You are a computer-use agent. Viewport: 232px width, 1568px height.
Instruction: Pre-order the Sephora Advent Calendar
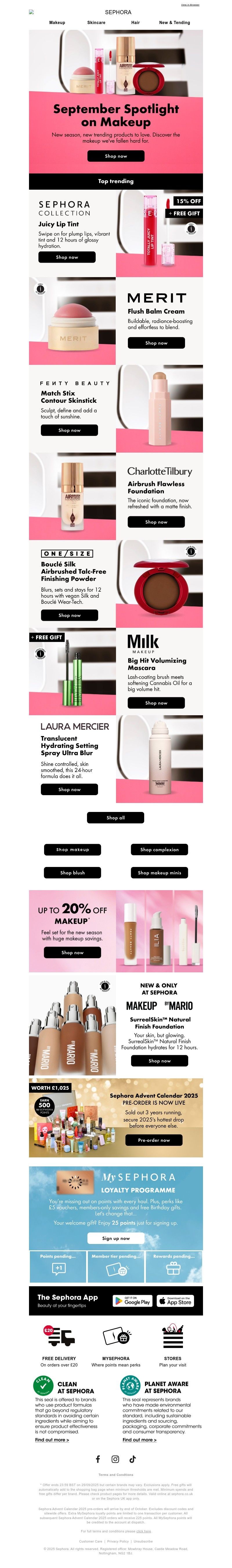[153, 1140]
